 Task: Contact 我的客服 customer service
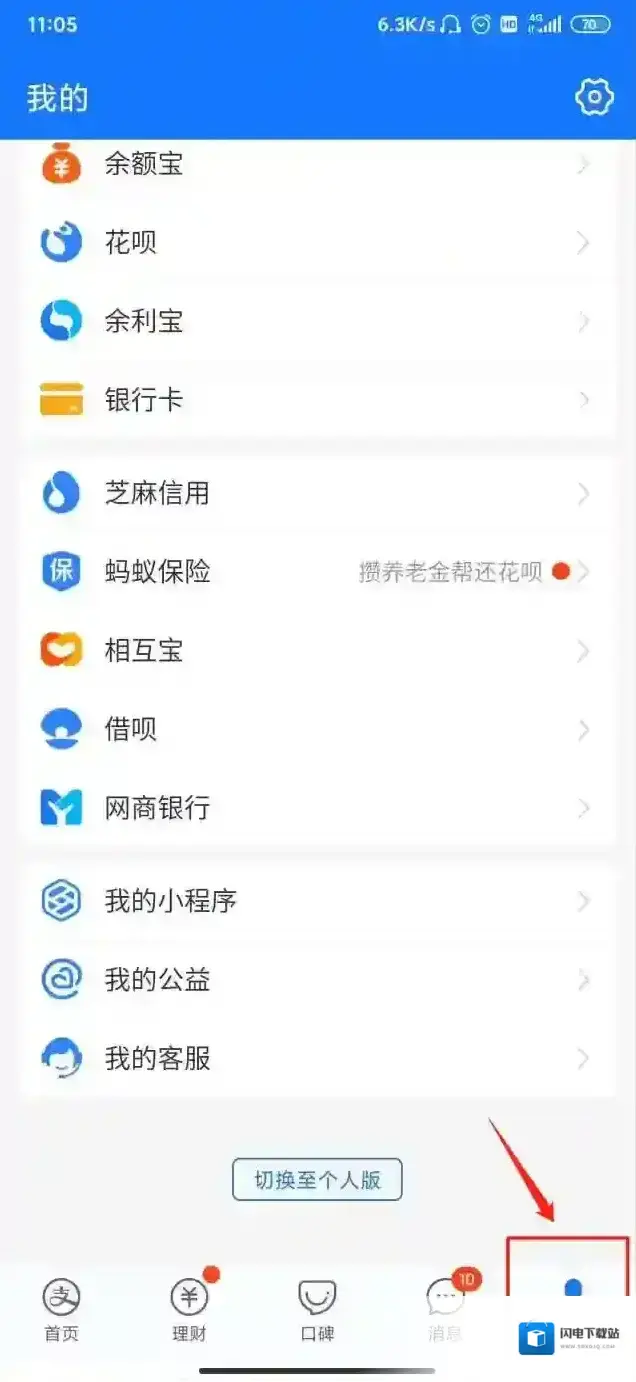(318, 1058)
